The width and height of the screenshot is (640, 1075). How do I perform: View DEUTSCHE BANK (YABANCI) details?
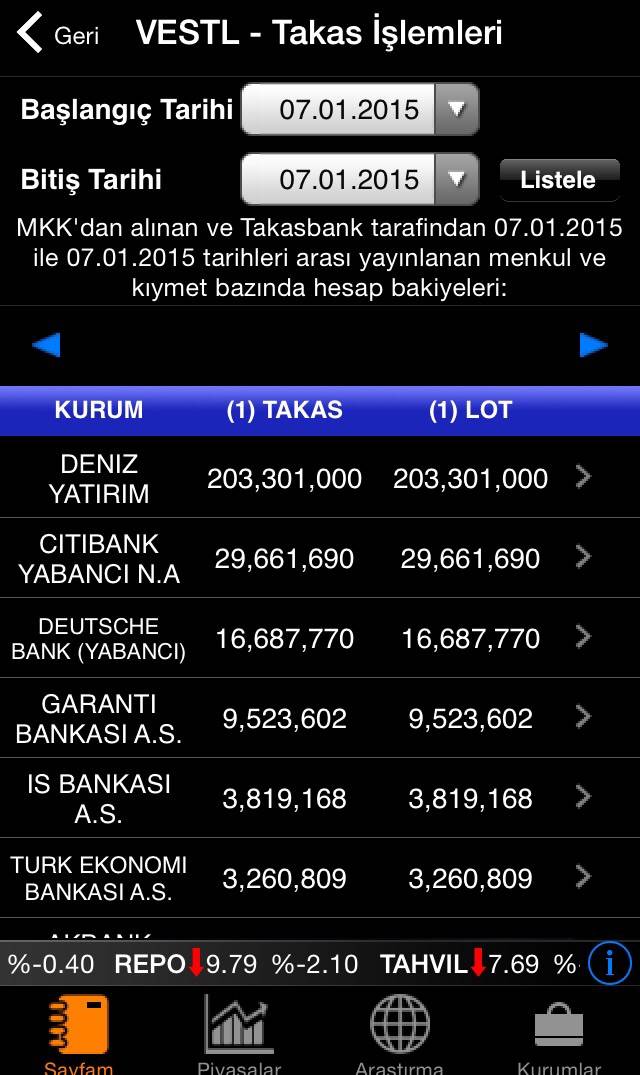[x=320, y=638]
